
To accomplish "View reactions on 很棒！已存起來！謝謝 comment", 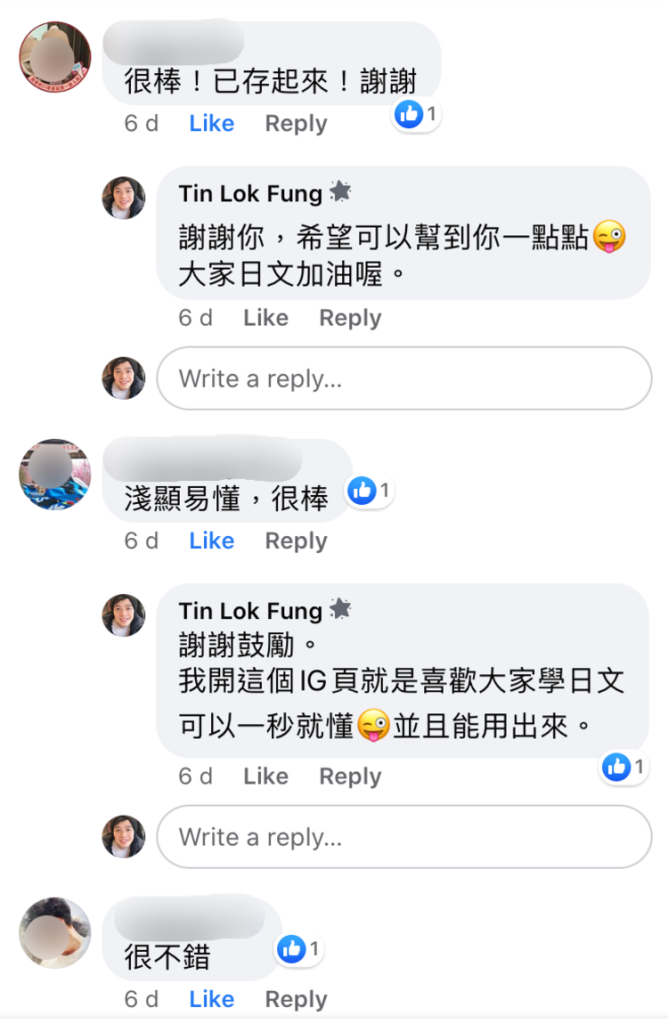I will (x=416, y=115).
